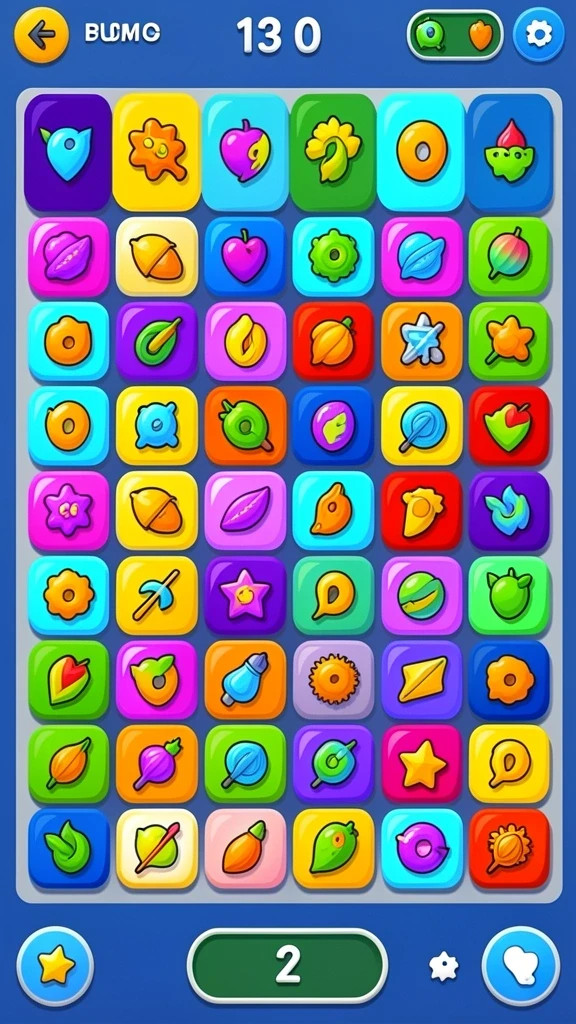Tap the green gear tile on cyan

tap(333, 257)
